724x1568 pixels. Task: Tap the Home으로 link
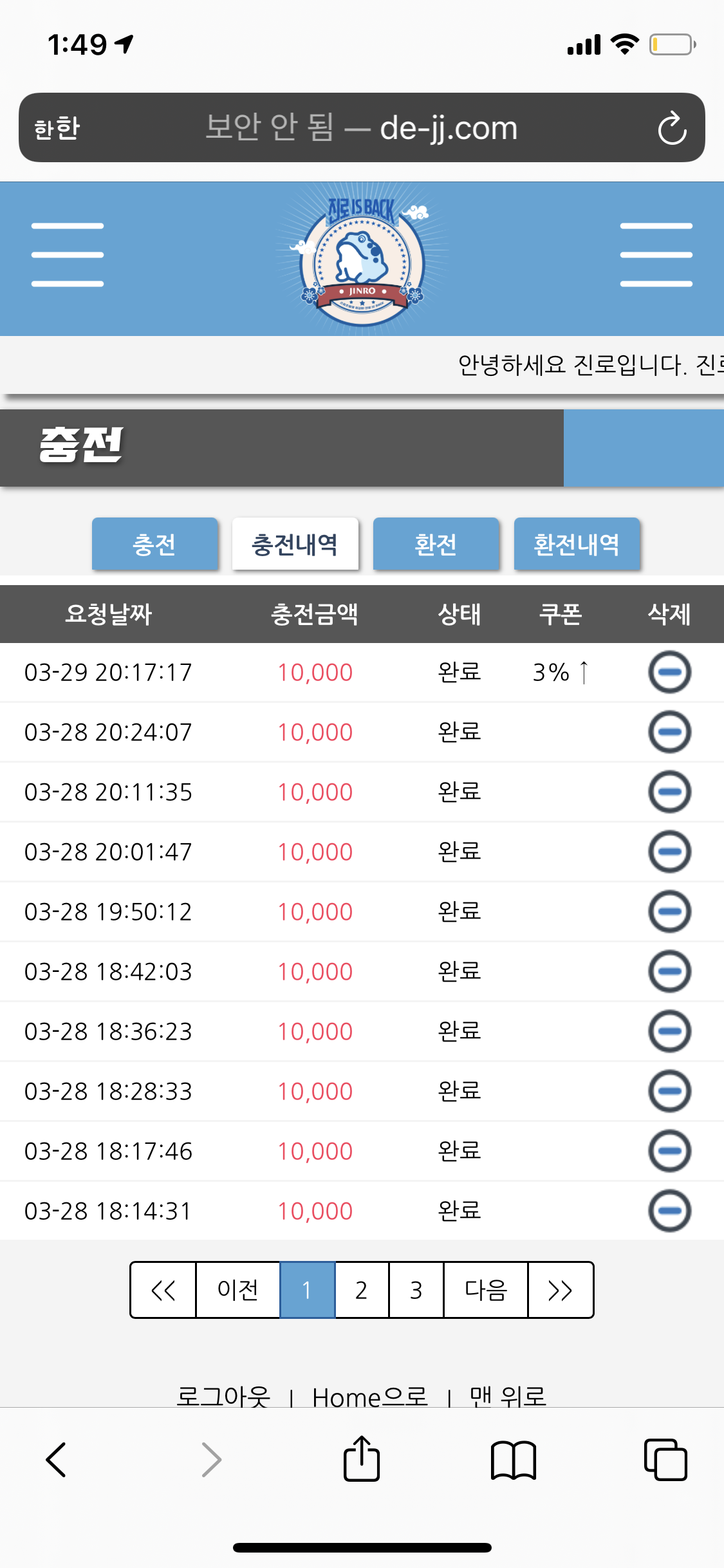coord(370,1395)
